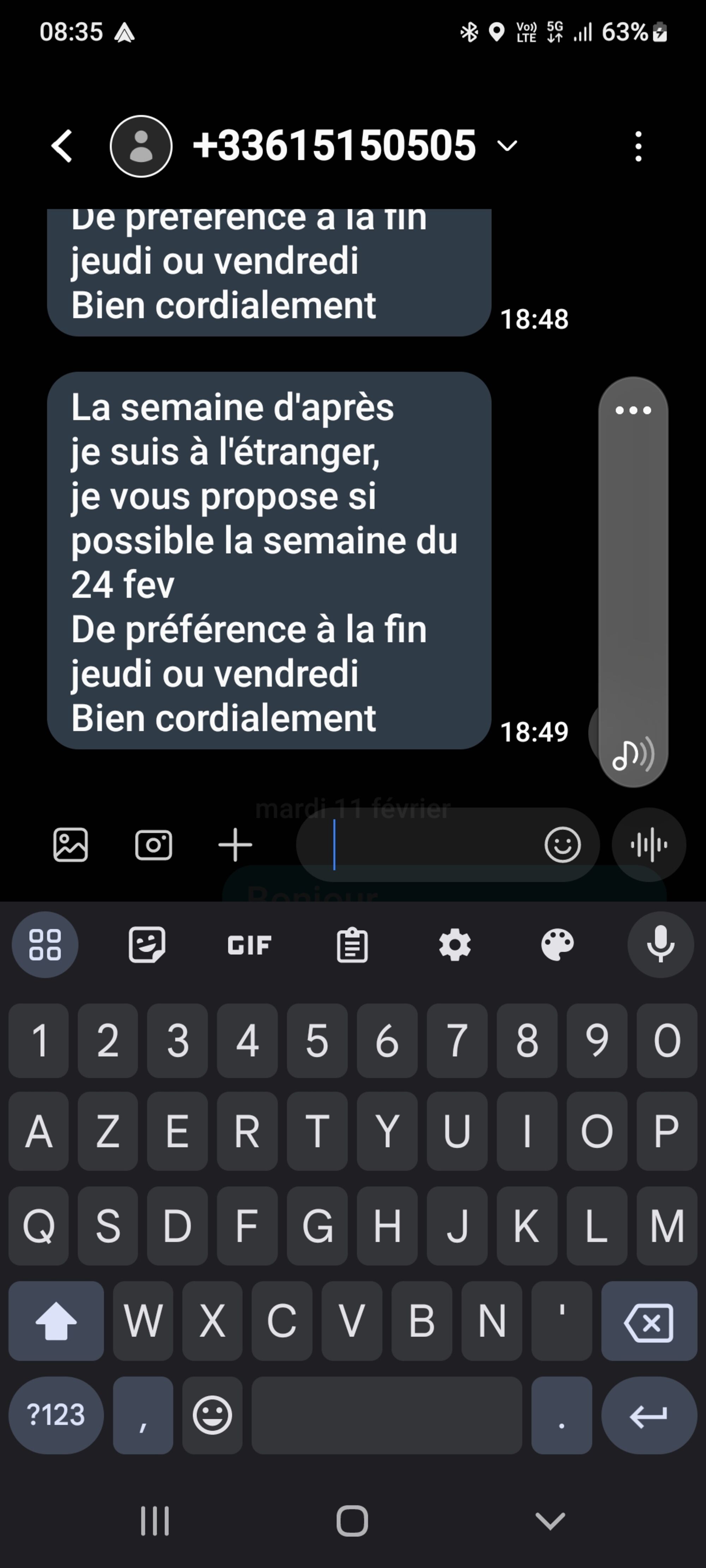
Task: Switch keyboard to ?123 symbols
Action: click(x=56, y=1415)
